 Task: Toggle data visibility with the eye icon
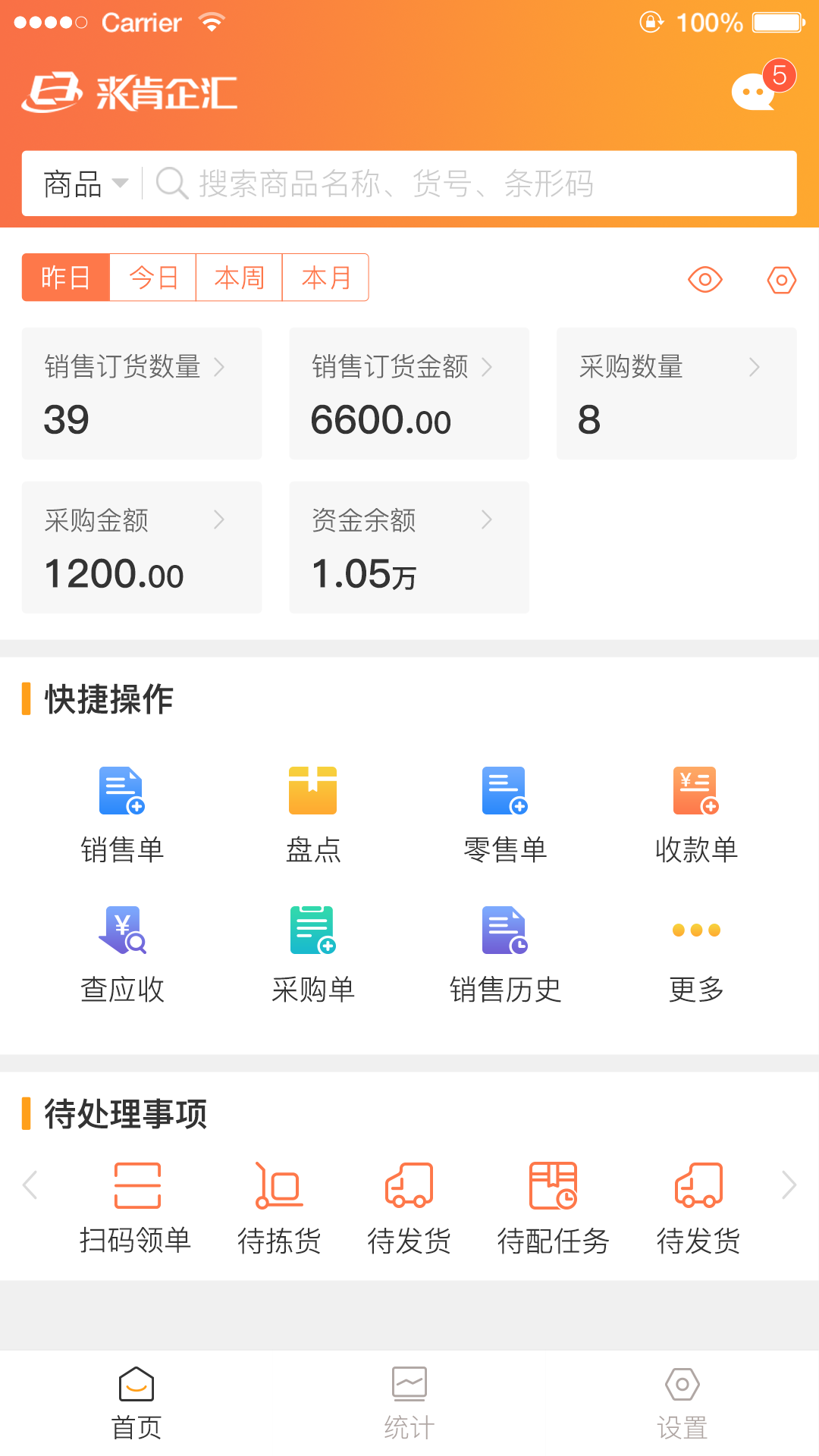704,279
